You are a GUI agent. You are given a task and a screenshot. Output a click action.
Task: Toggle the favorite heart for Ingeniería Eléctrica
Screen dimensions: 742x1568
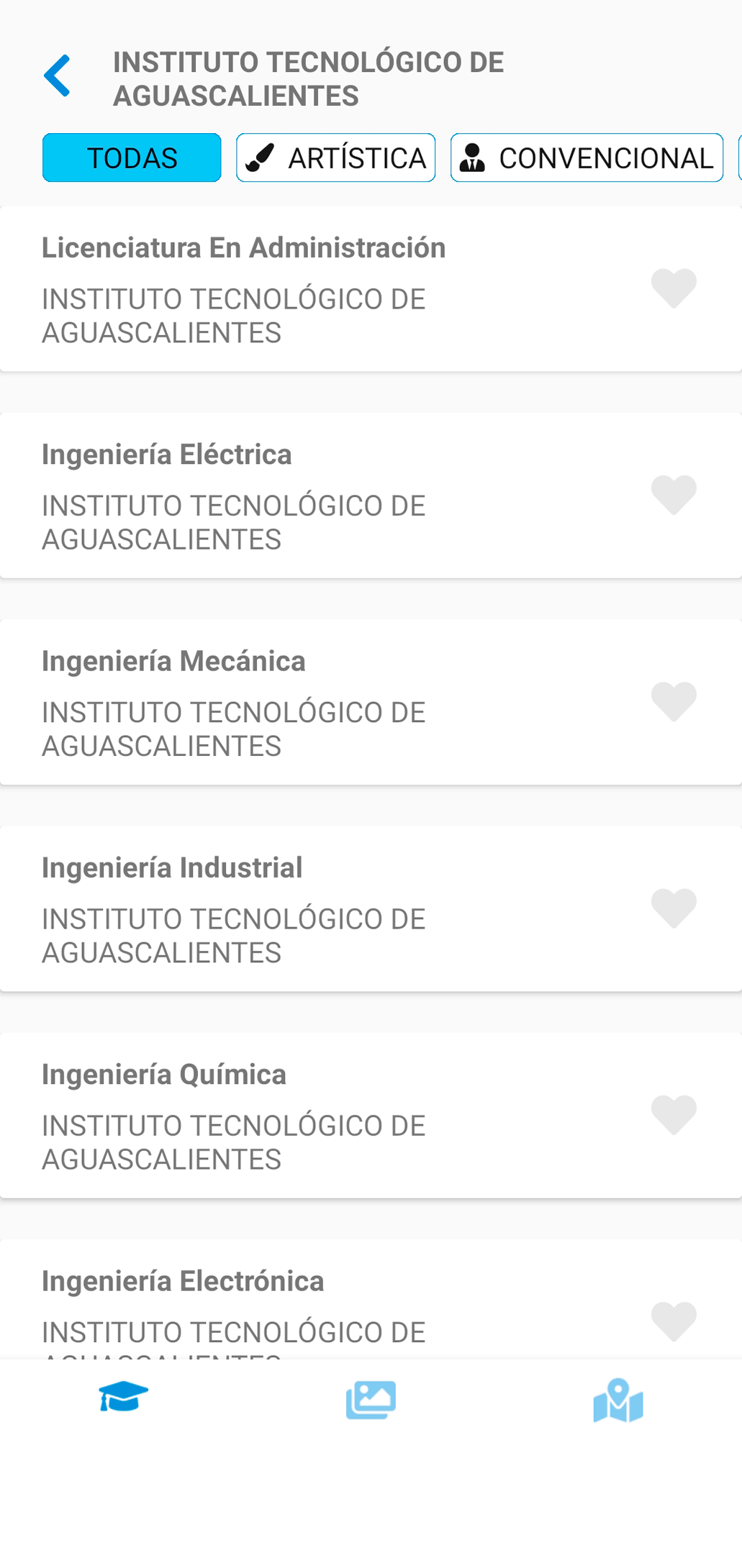[672, 494]
